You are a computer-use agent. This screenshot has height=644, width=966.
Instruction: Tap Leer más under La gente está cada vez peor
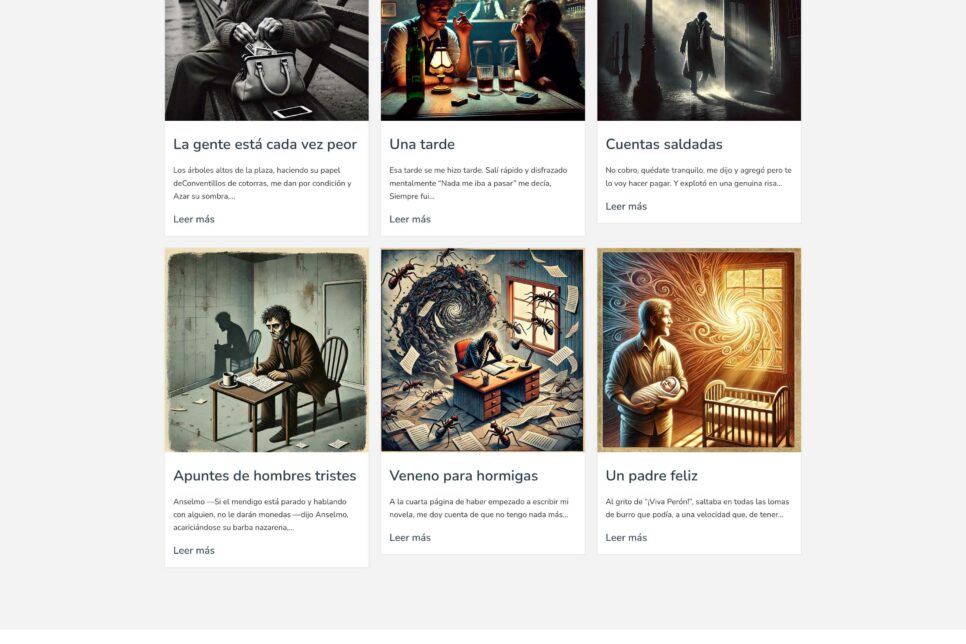tap(194, 219)
